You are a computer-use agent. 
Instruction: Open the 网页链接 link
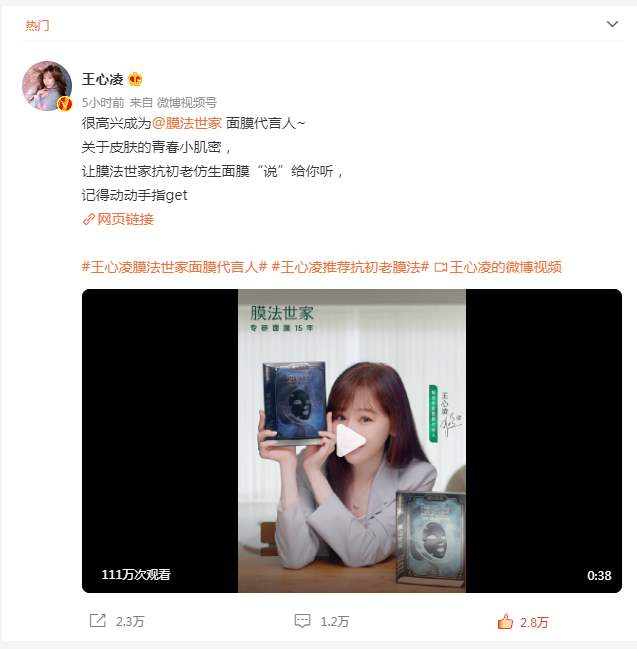118,219
